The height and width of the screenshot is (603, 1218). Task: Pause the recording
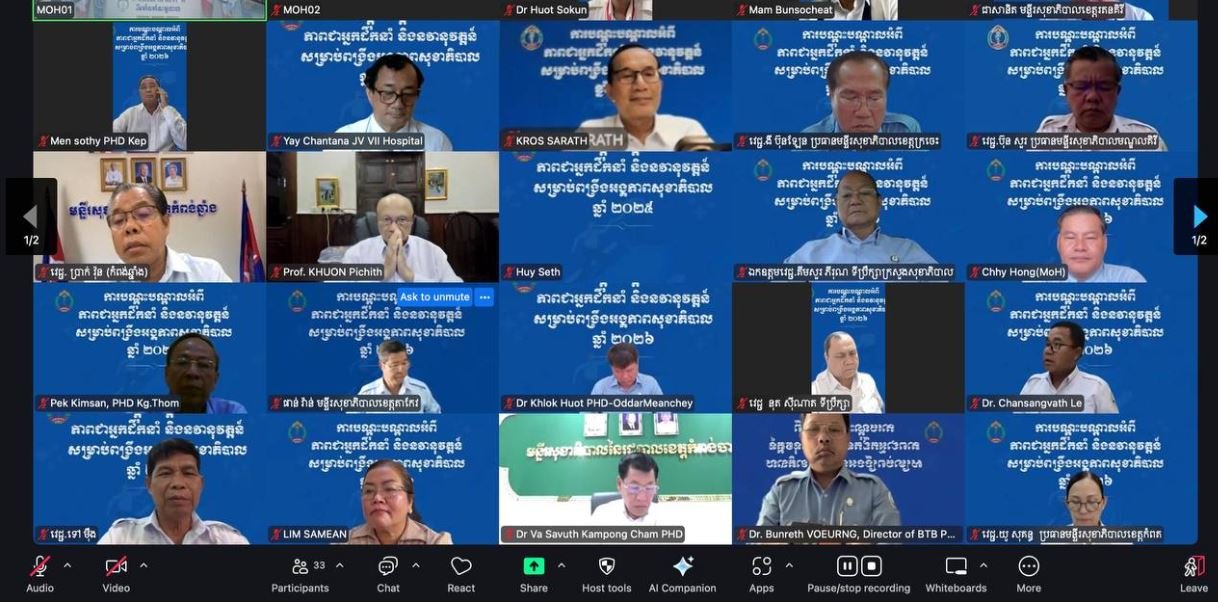847,567
